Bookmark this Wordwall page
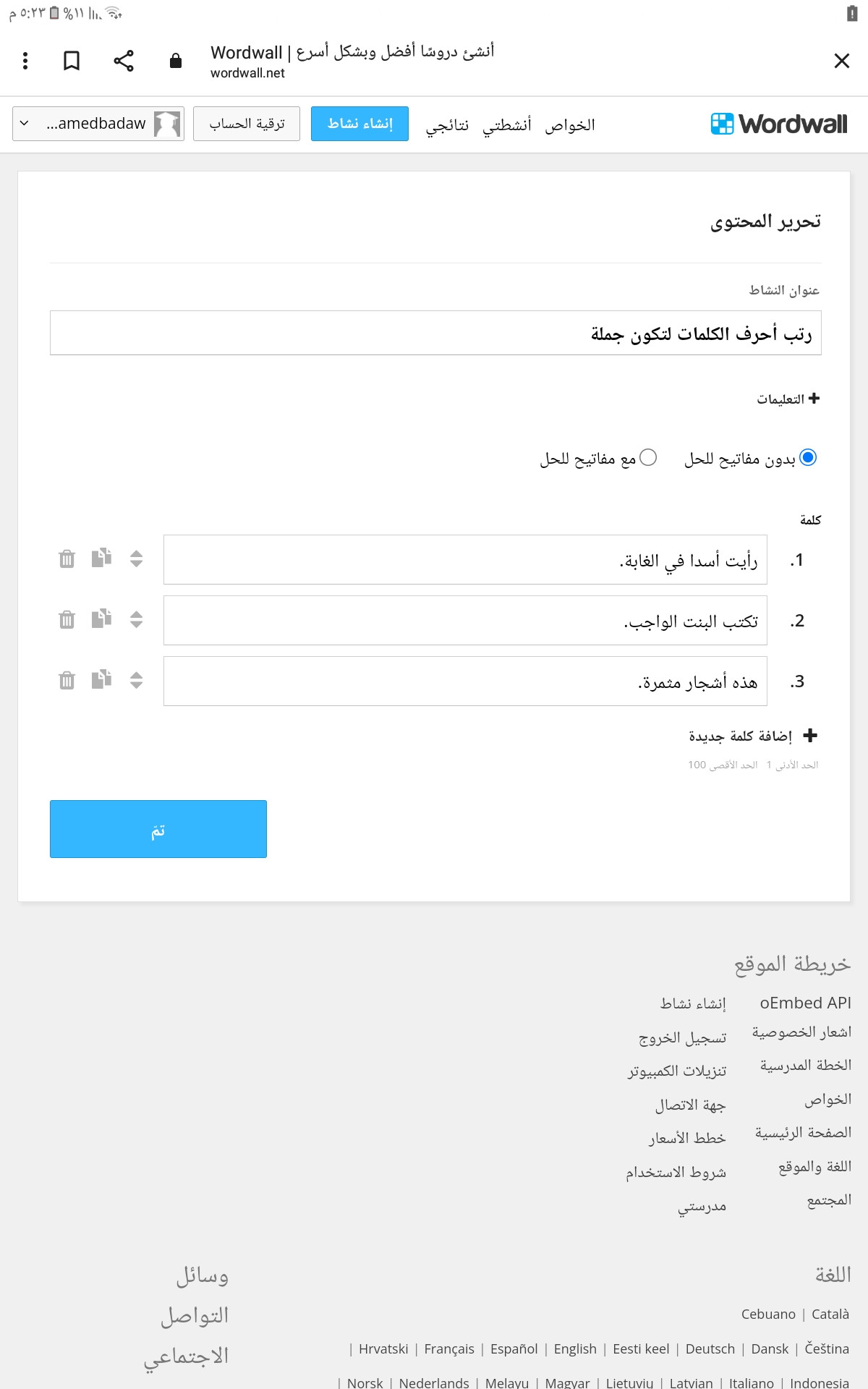Image resolution: width=868 pixels, height=1389 pixels. (x=72, y=61)
